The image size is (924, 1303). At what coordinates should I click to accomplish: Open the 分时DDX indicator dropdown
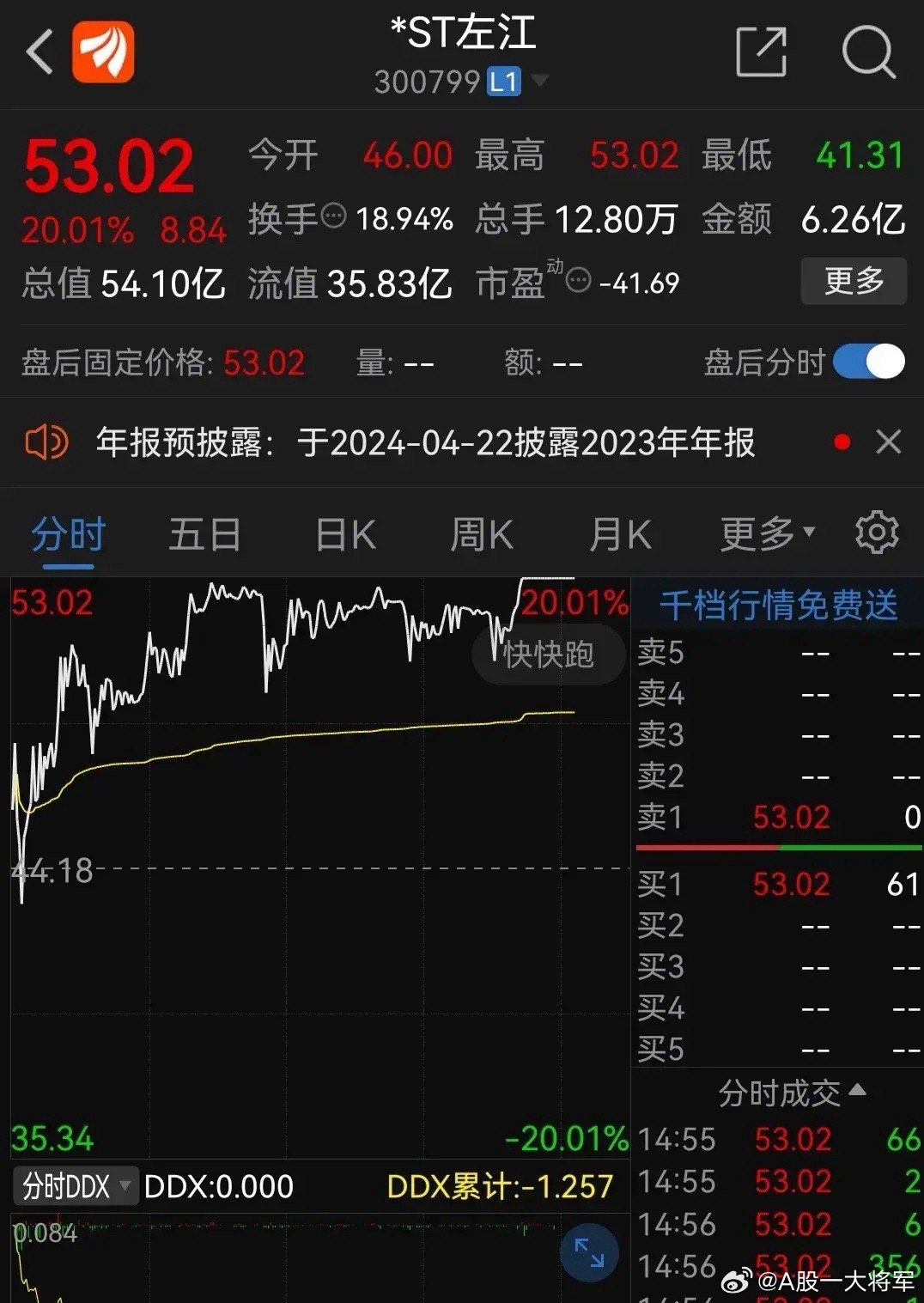click(x=75, y=1185)
